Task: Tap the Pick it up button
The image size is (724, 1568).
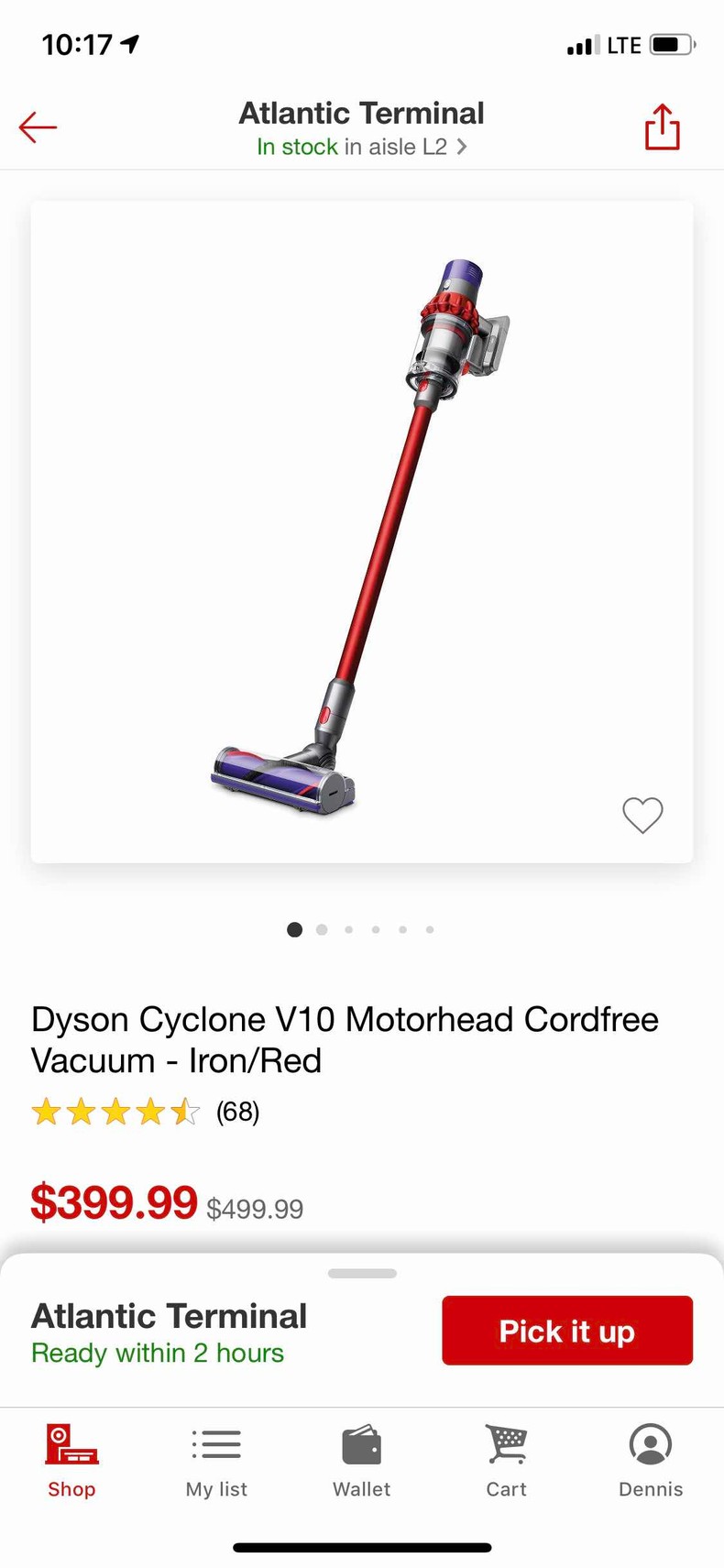Action: tap(566, 1331)
